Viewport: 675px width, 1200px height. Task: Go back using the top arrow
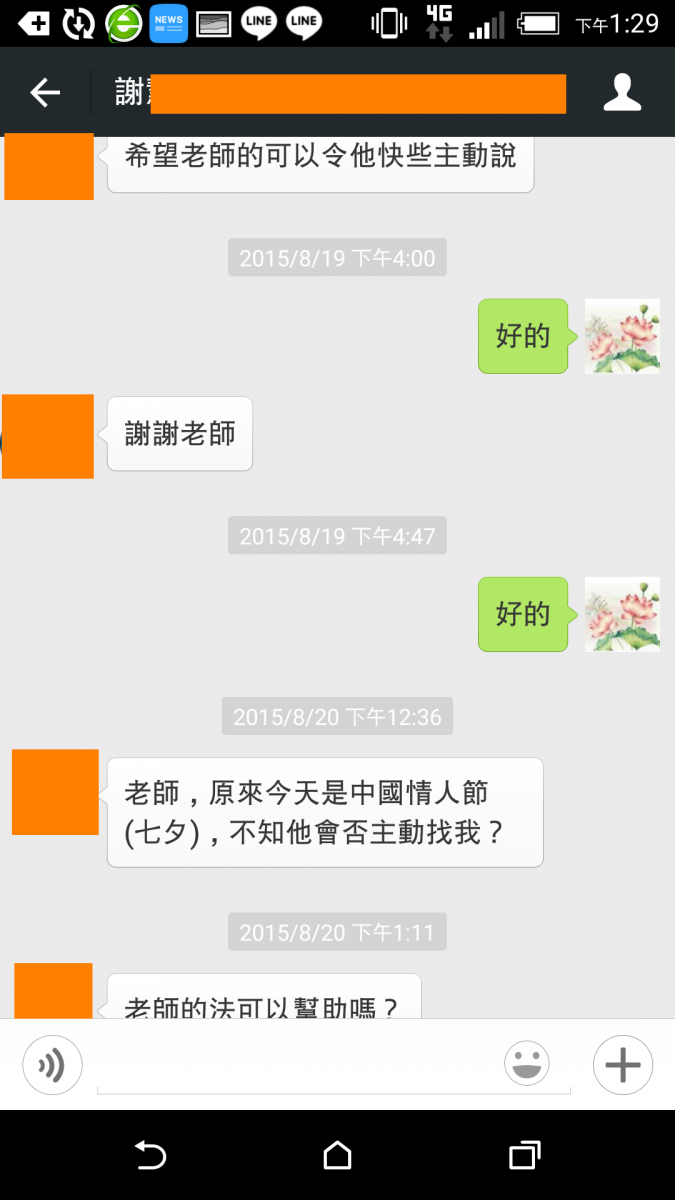pos(45,93)
